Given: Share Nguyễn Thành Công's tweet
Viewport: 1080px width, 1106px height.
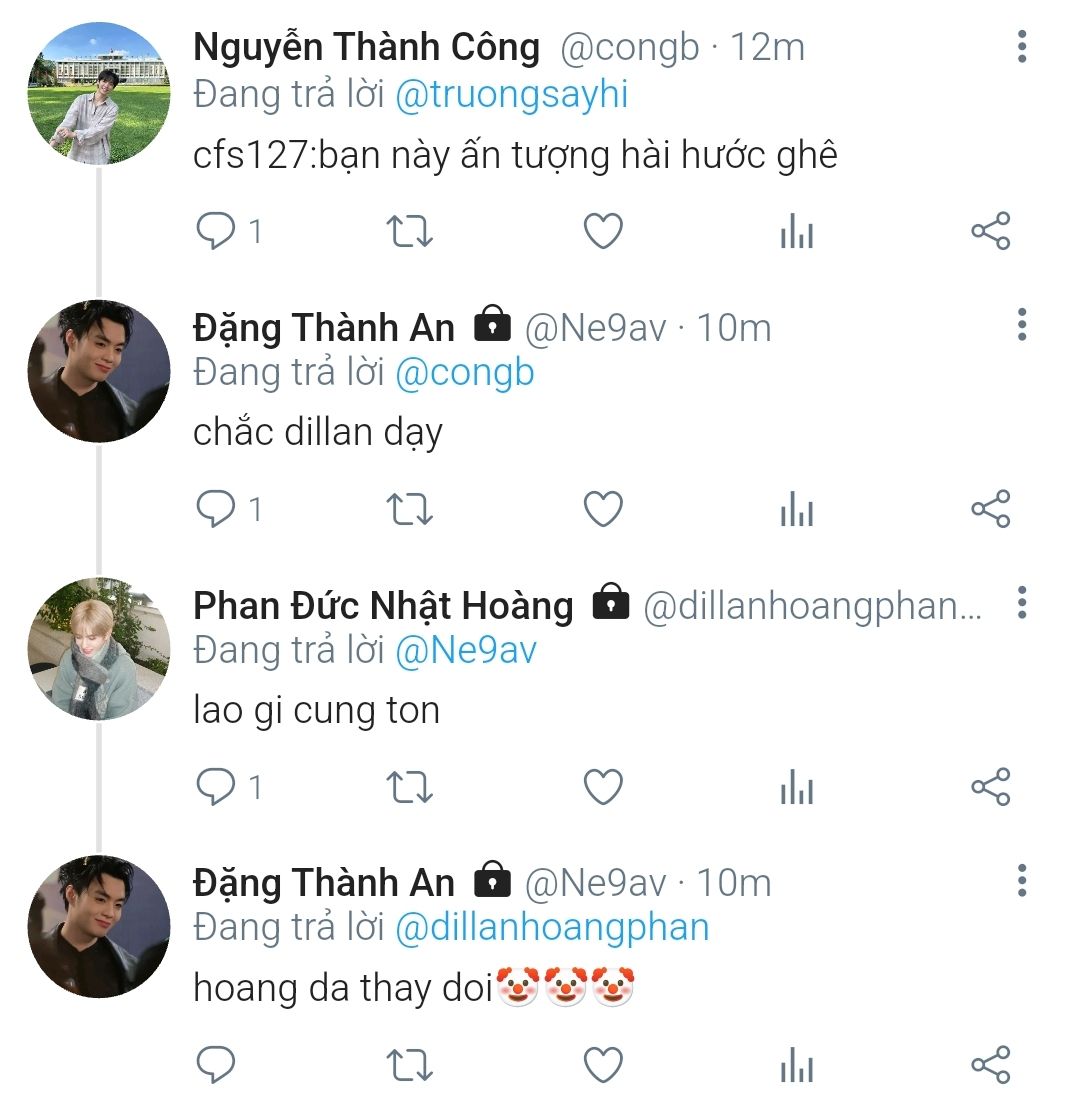Looking at the screenshot, I should 991,232.
